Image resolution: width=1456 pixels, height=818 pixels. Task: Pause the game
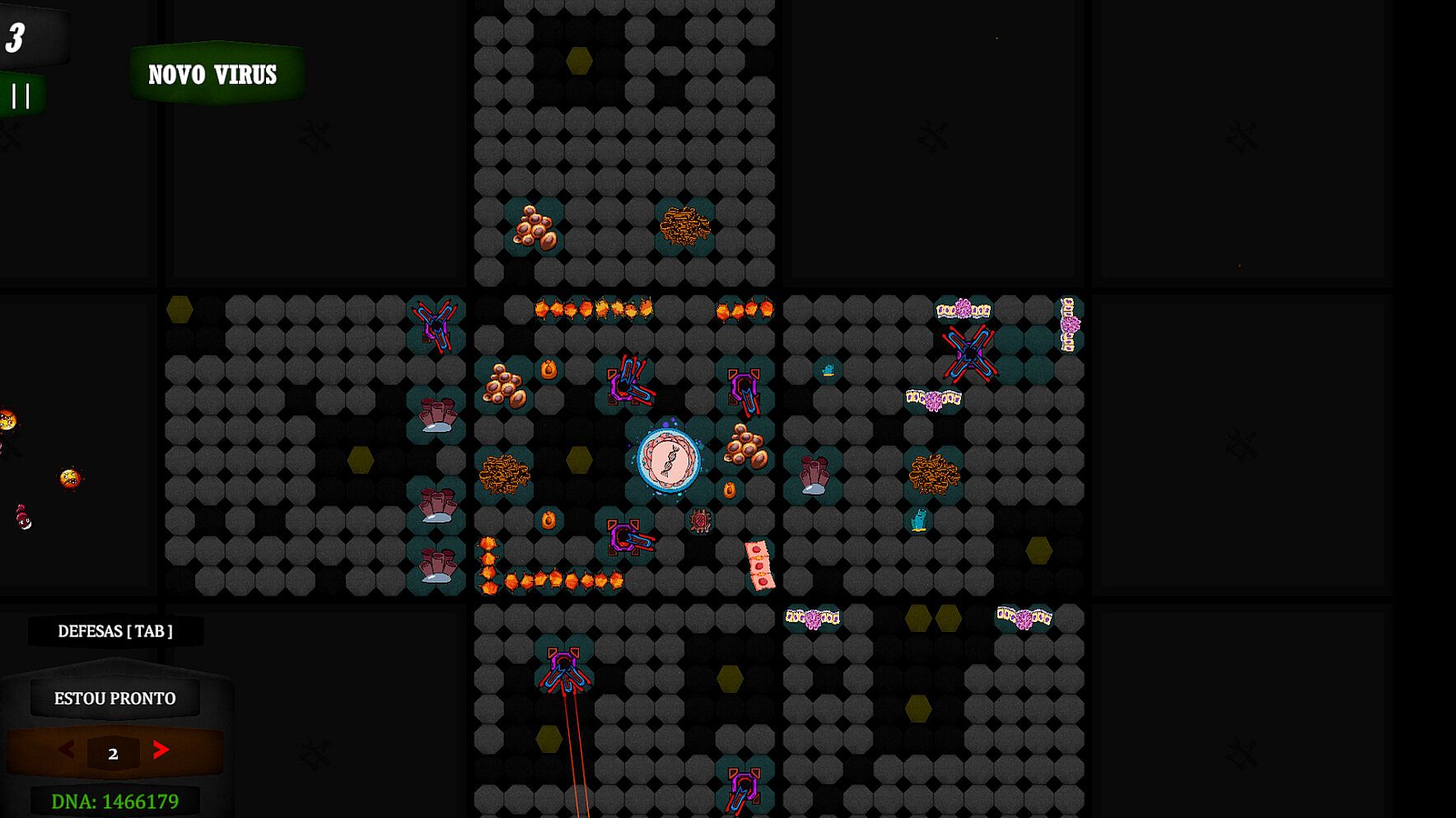point(21,96)
